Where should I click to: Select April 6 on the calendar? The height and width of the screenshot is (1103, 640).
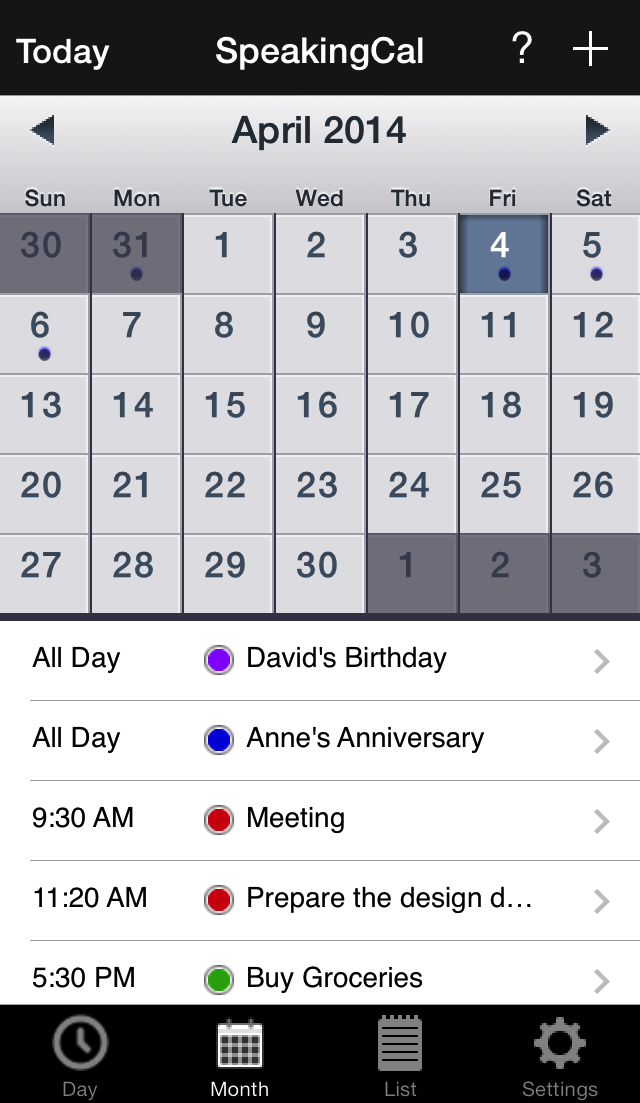click(43, 333)
